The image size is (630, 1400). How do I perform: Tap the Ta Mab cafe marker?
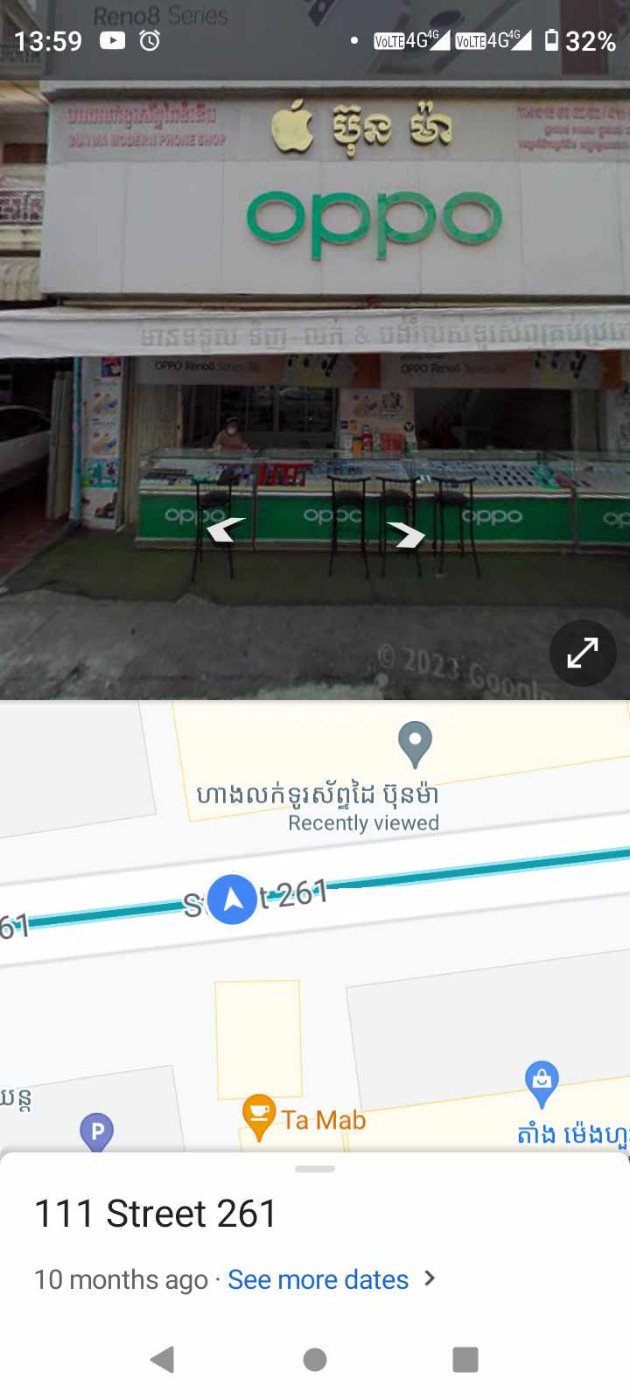click(x=259, y=1117)
